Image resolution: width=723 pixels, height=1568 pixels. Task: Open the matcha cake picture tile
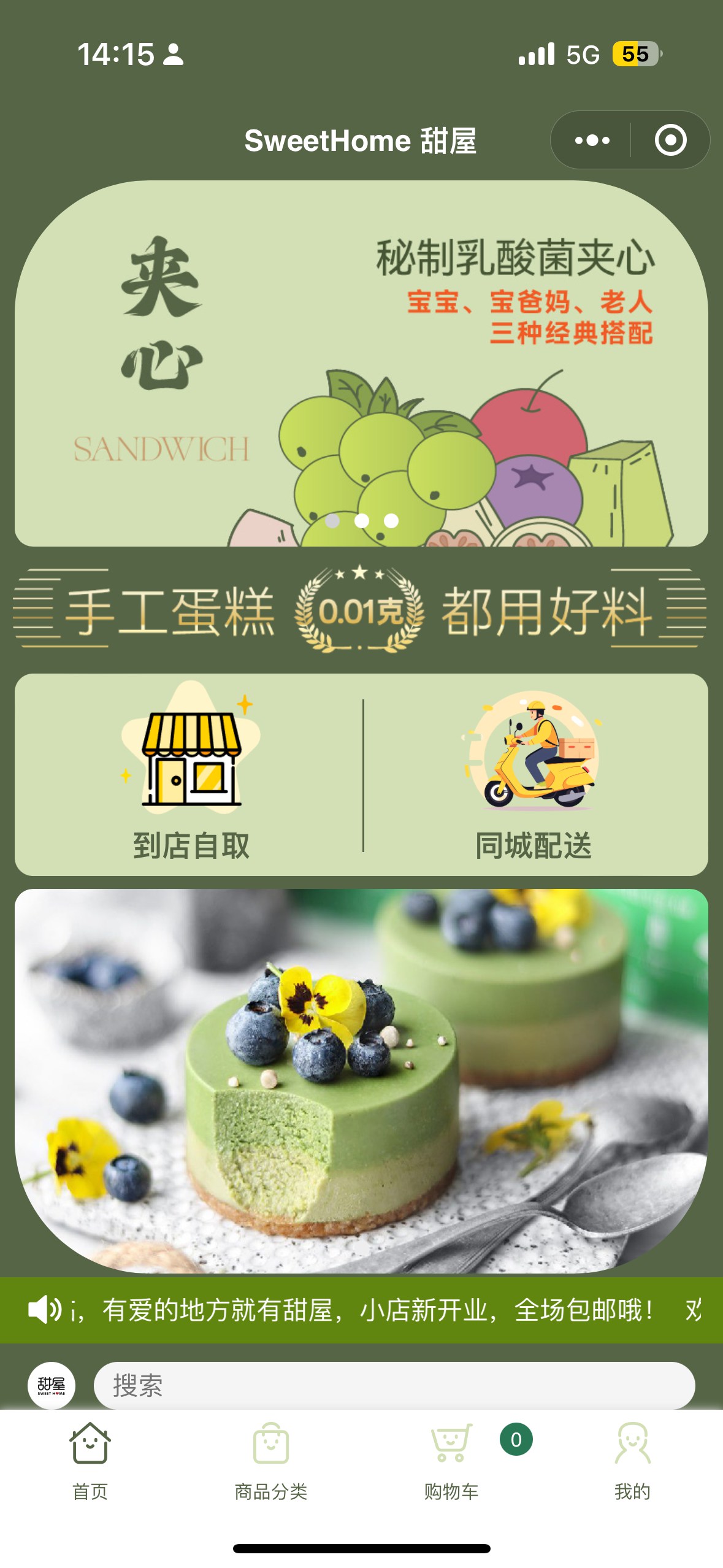click(361, 1080)
